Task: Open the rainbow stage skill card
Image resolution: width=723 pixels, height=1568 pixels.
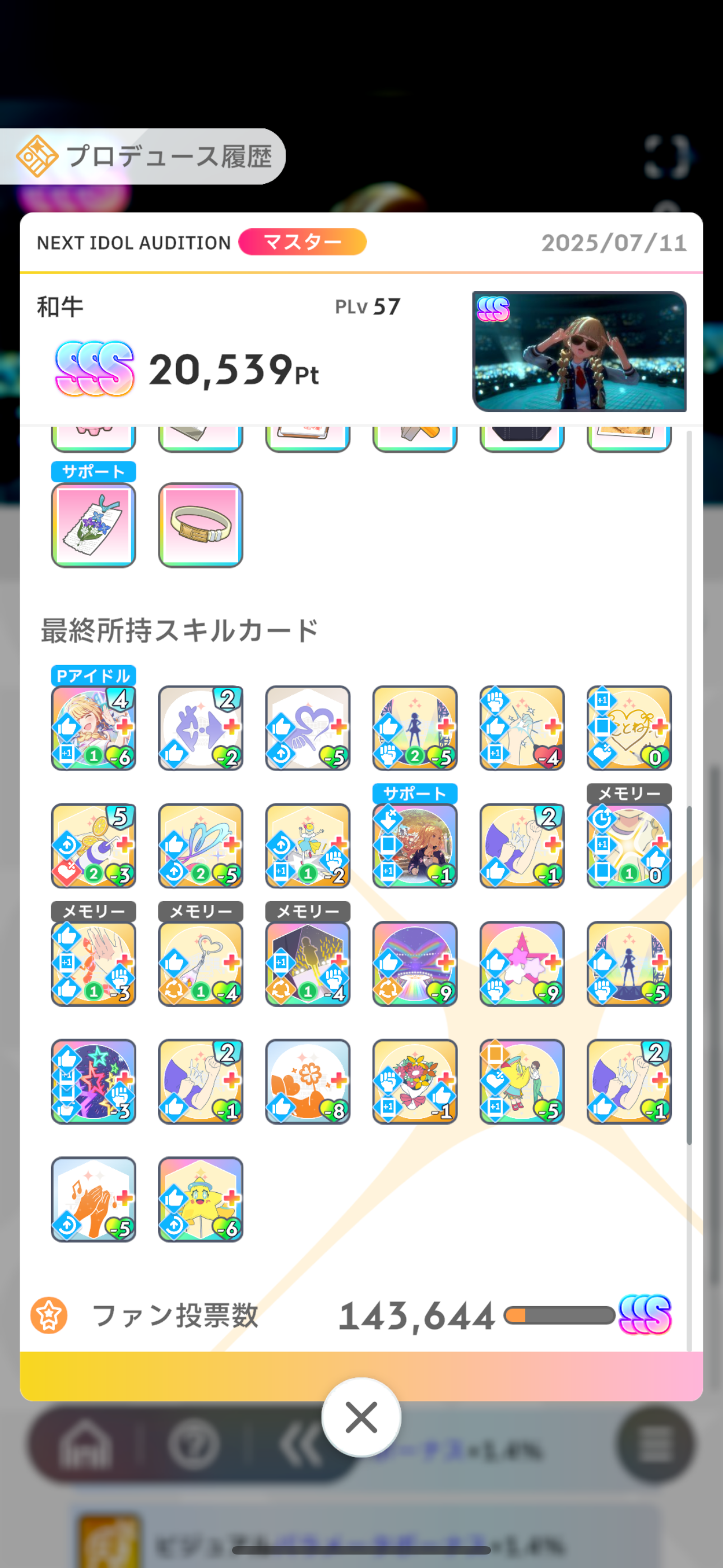Action: point(414,963)
